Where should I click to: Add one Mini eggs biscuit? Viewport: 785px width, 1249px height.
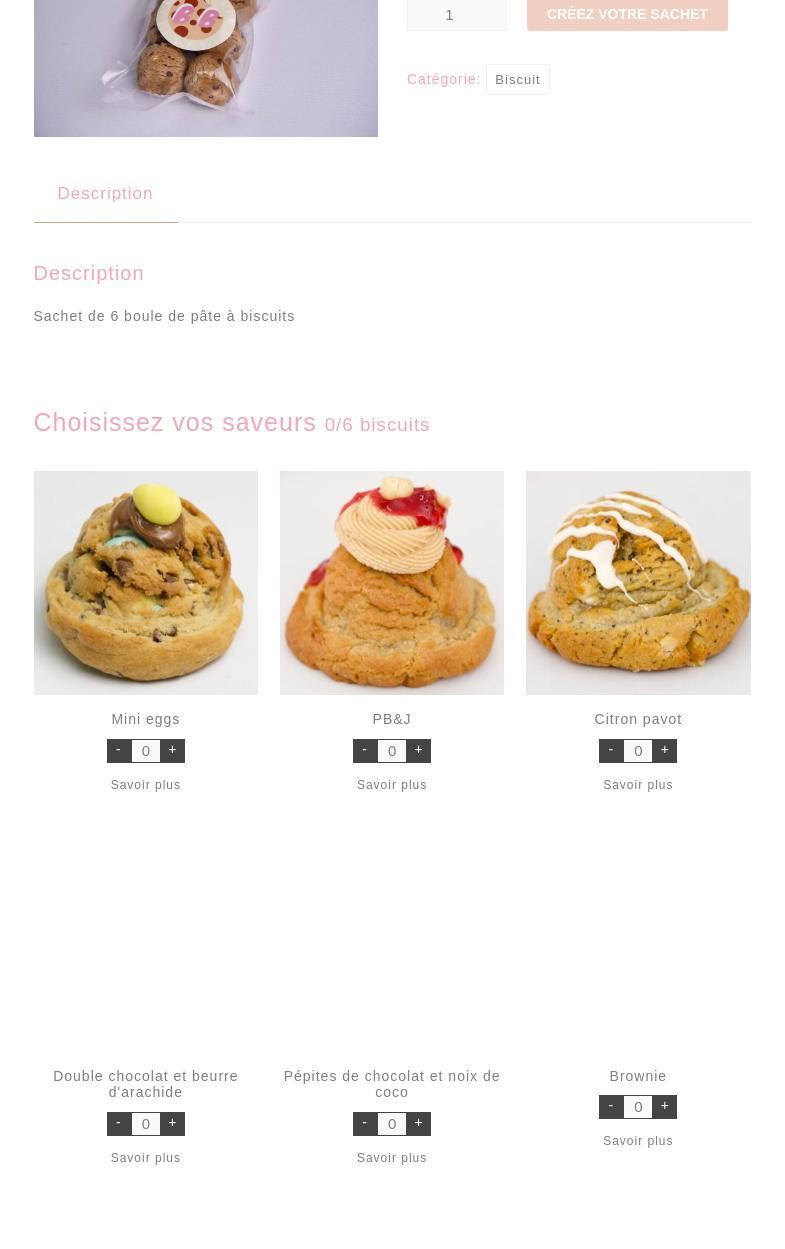coord(172,750)
